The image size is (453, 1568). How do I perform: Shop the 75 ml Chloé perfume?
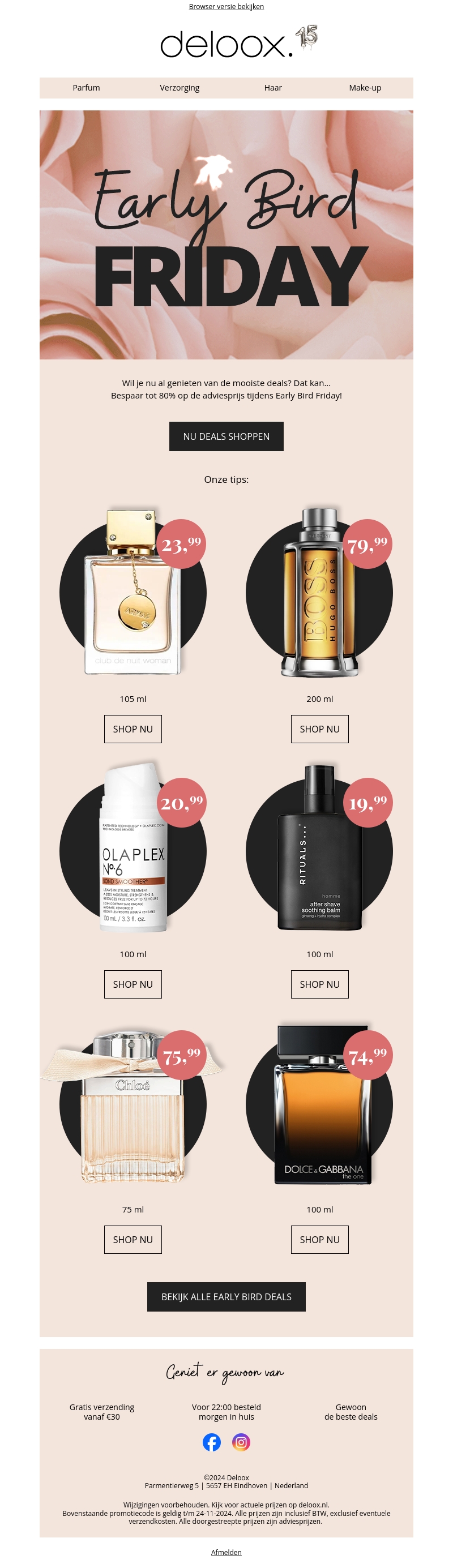(x=133, y=1239)
